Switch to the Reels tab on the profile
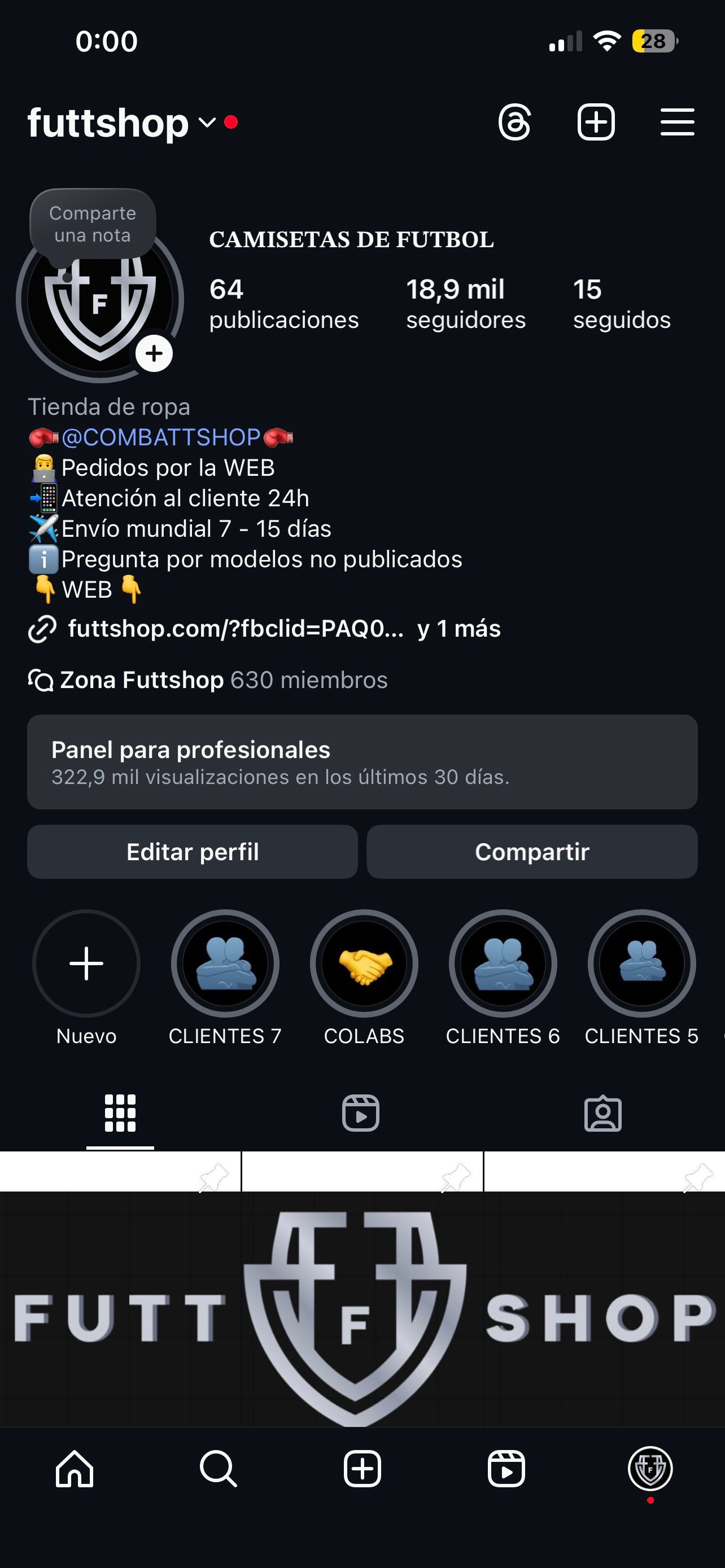725x1568 pixels. coord(361,1113)
